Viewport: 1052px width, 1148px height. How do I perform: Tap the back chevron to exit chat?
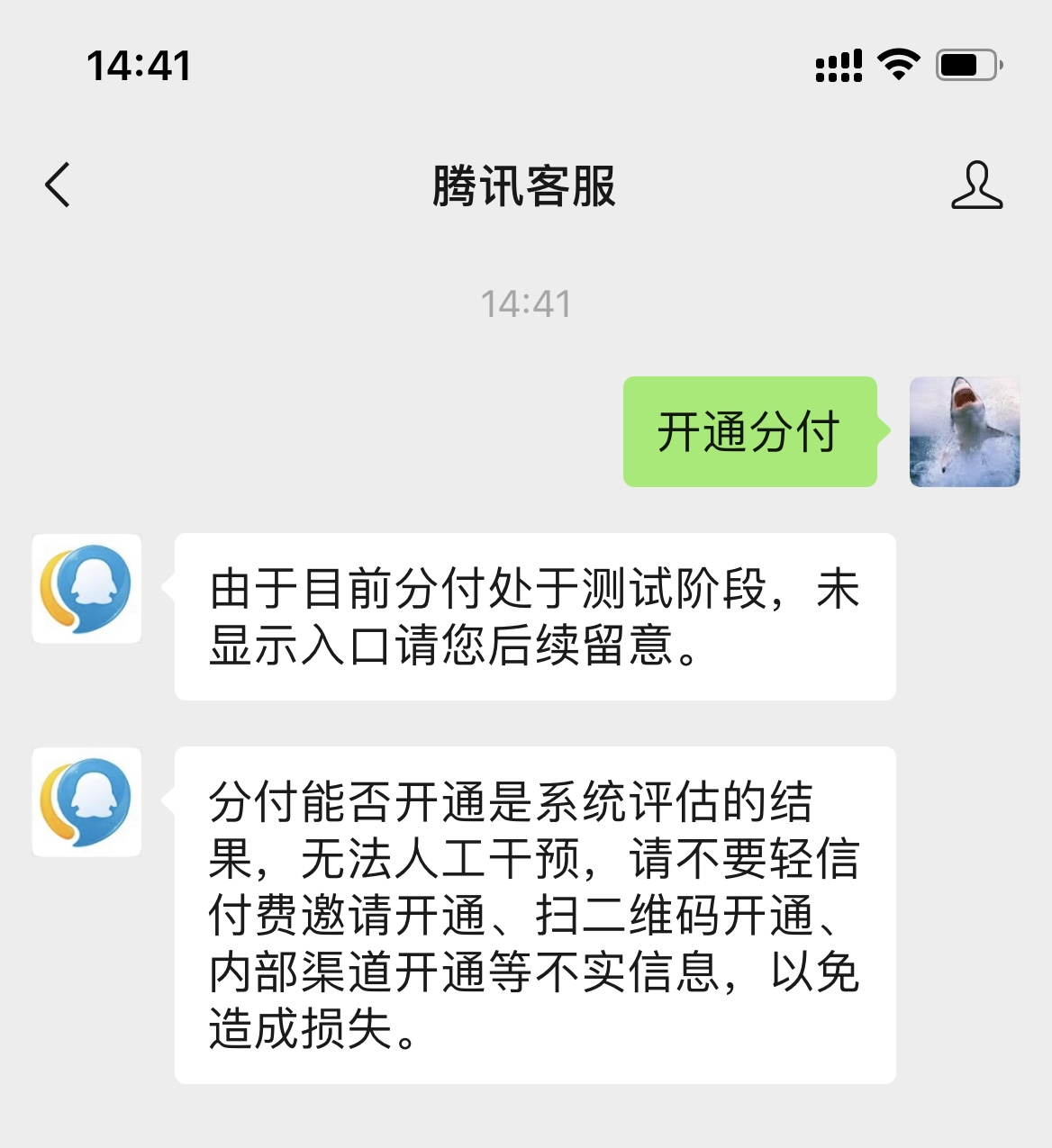[x=58, y=185]
